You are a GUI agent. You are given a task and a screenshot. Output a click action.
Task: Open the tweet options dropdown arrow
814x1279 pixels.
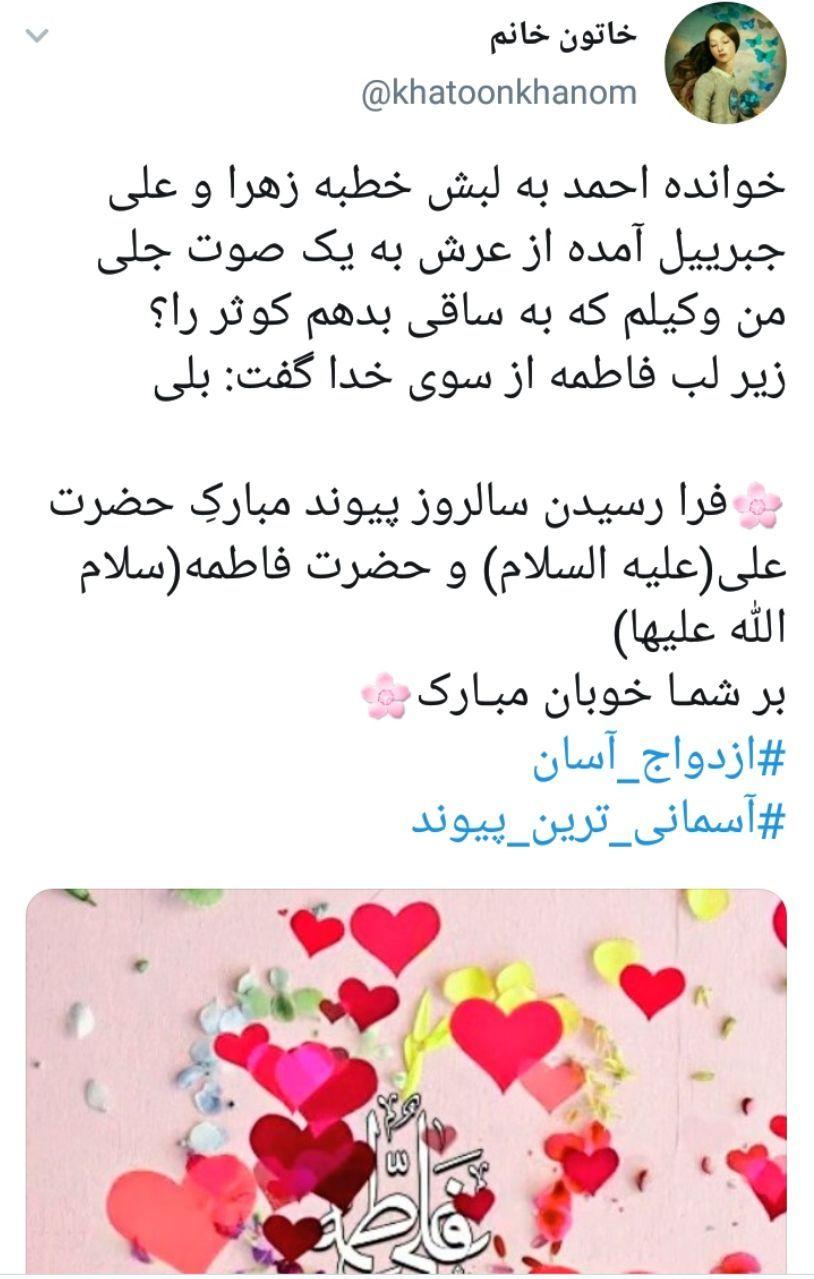coord(36,36)
